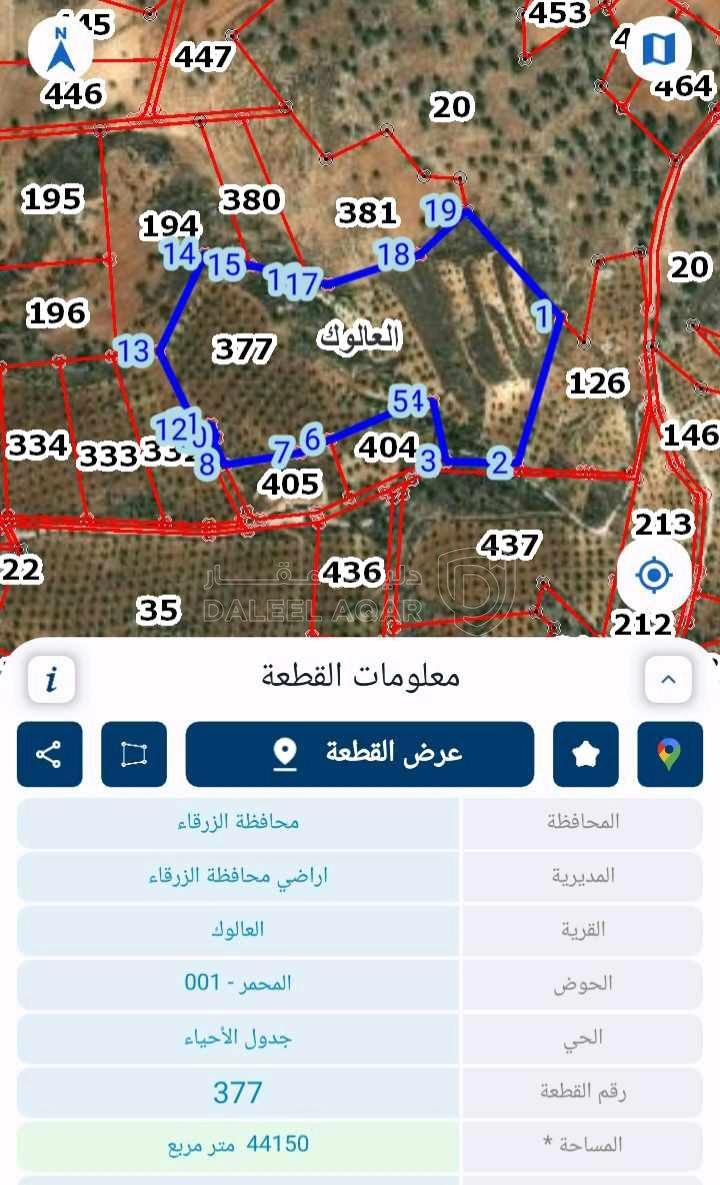
Task: Select the polygon boundary measurement icon
Action: point(134,754)
